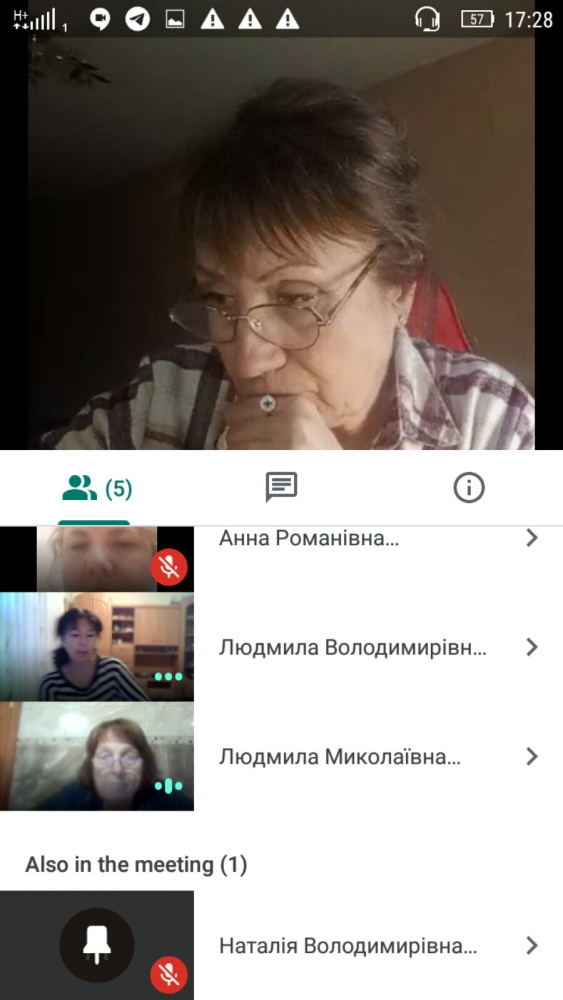Open the meeting info tab
This screenshot has height=1000, width=563.
tap(469, 489)
